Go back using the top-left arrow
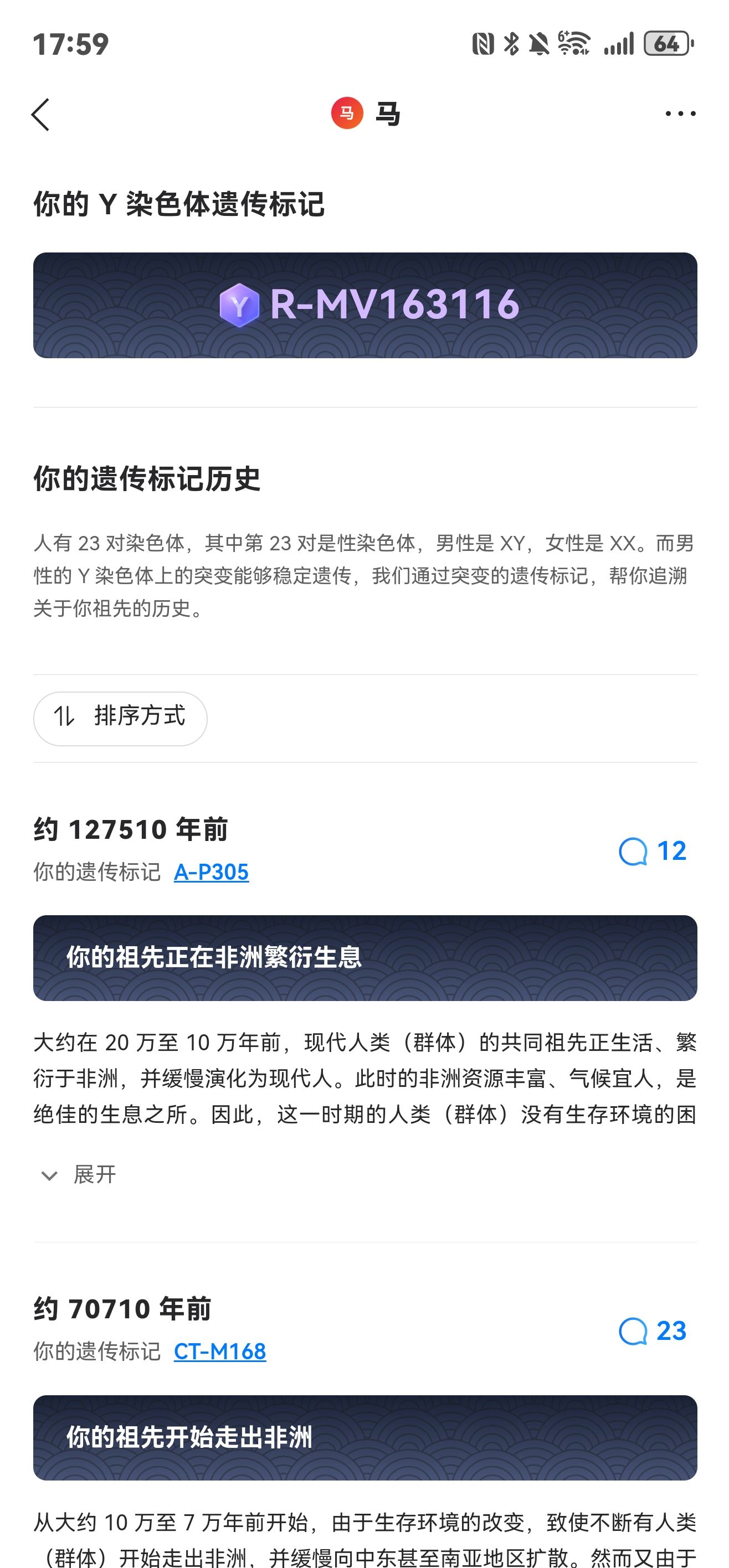The width and height of the screenshot is (729, 1568). tap(41, 115)
